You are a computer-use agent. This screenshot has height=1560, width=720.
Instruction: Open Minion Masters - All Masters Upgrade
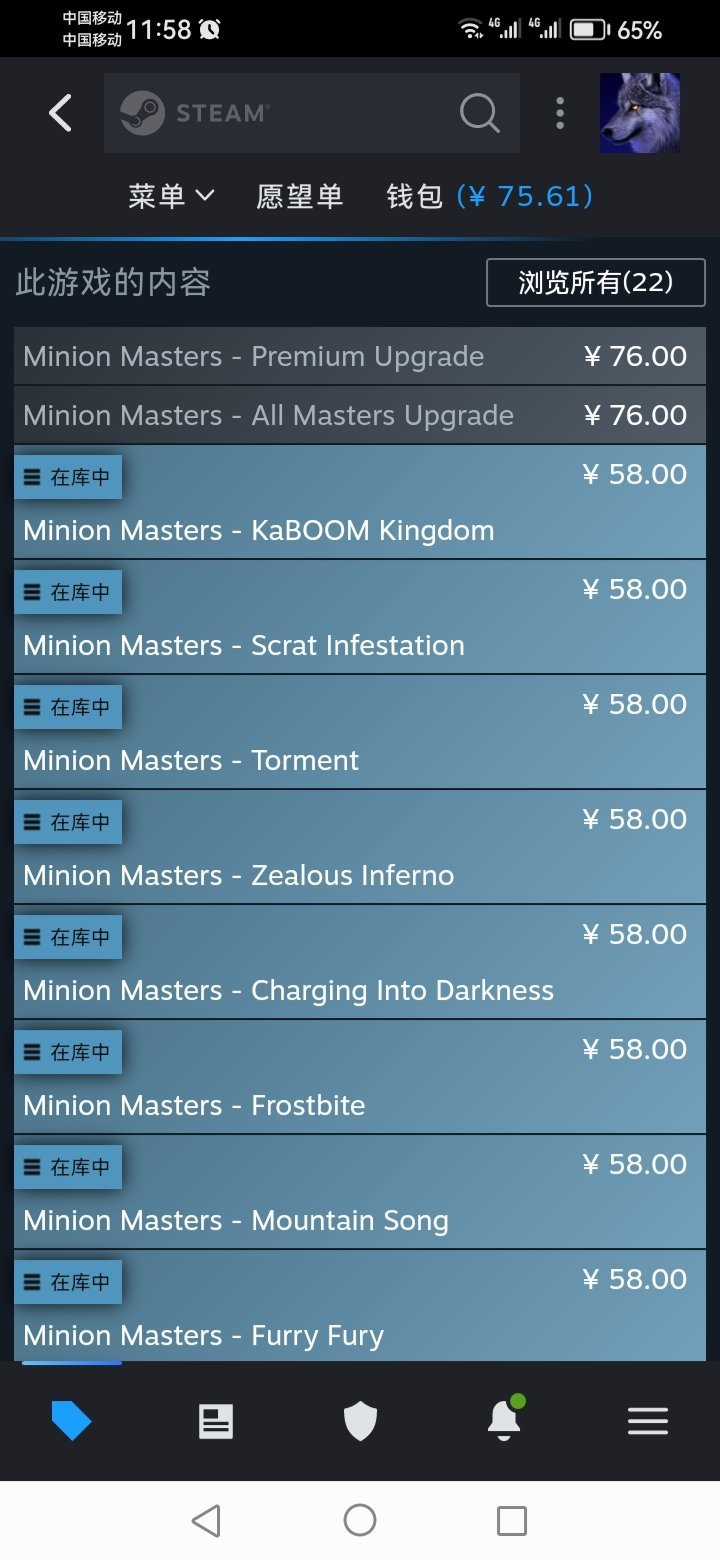[360, 415]
